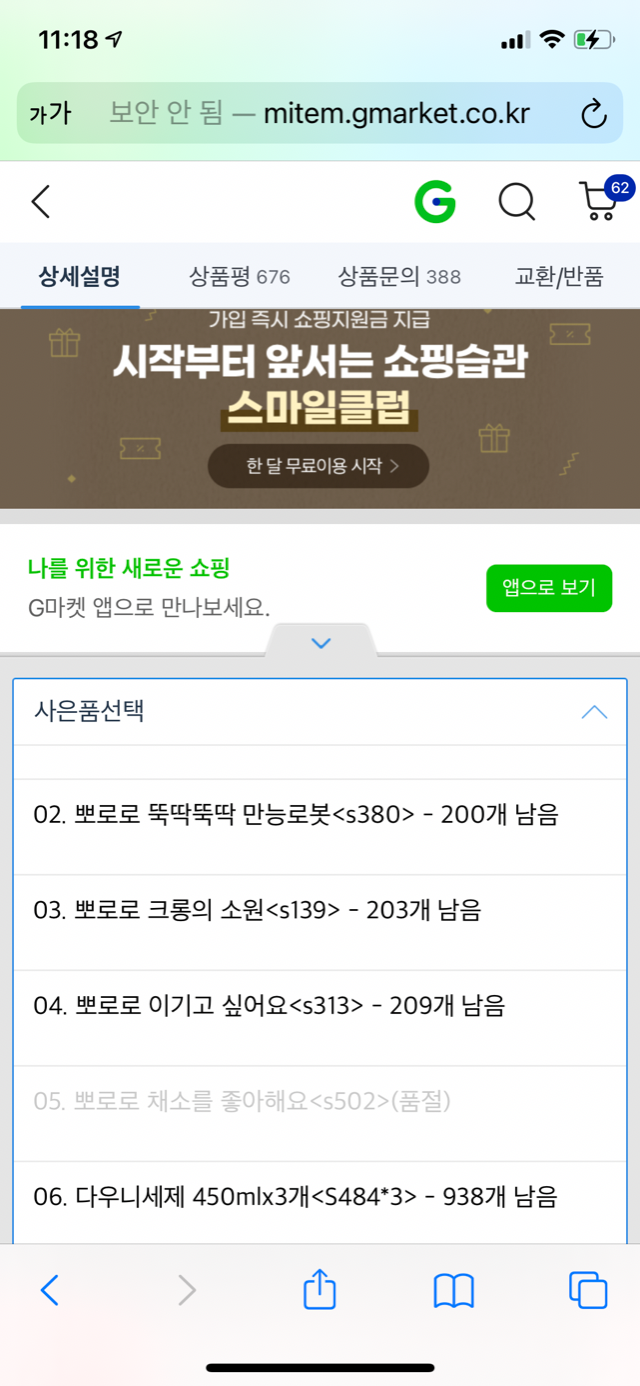Open the search magnifier icon
640x1386 pixels.
517,202
